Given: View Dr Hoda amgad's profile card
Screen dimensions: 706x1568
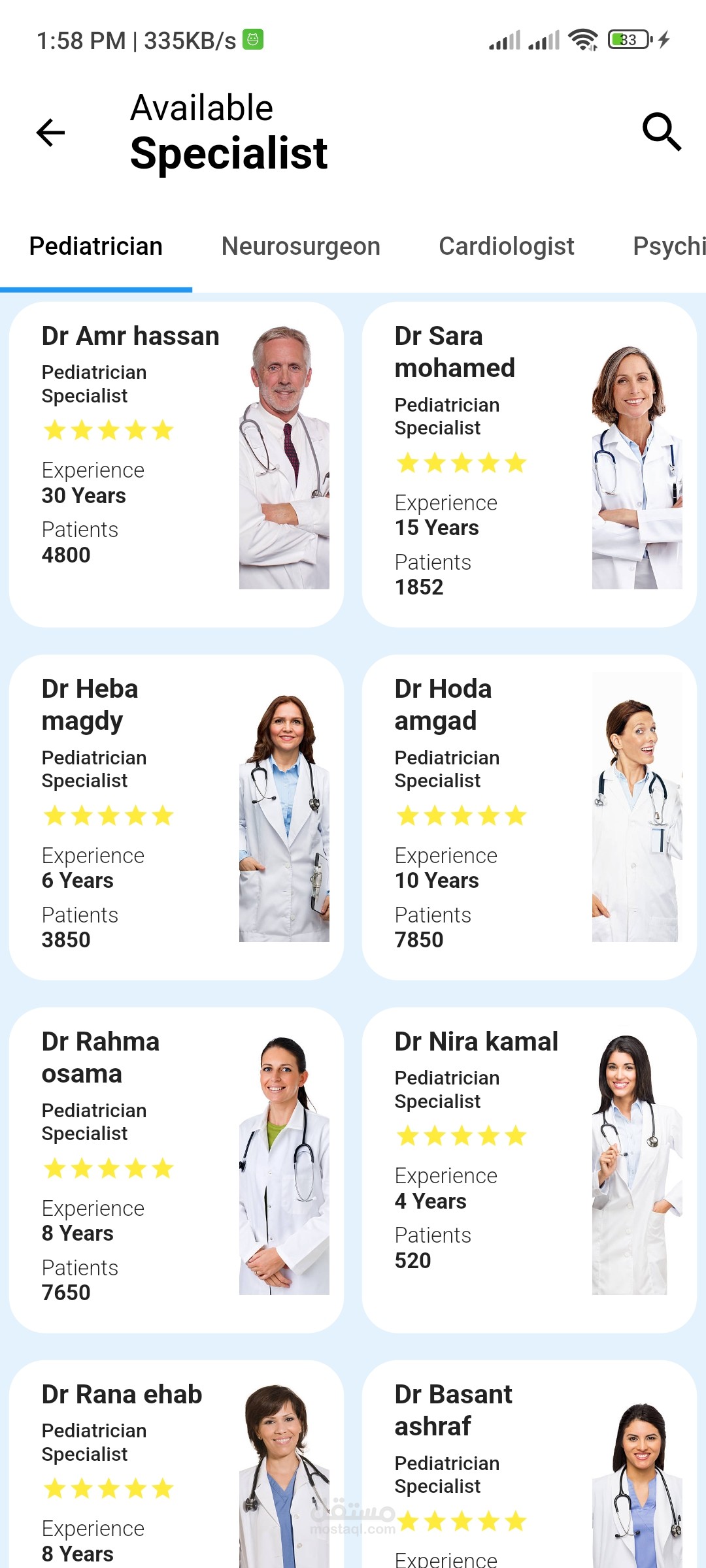Looking at the screenshot, I should (x=529, y=817).
